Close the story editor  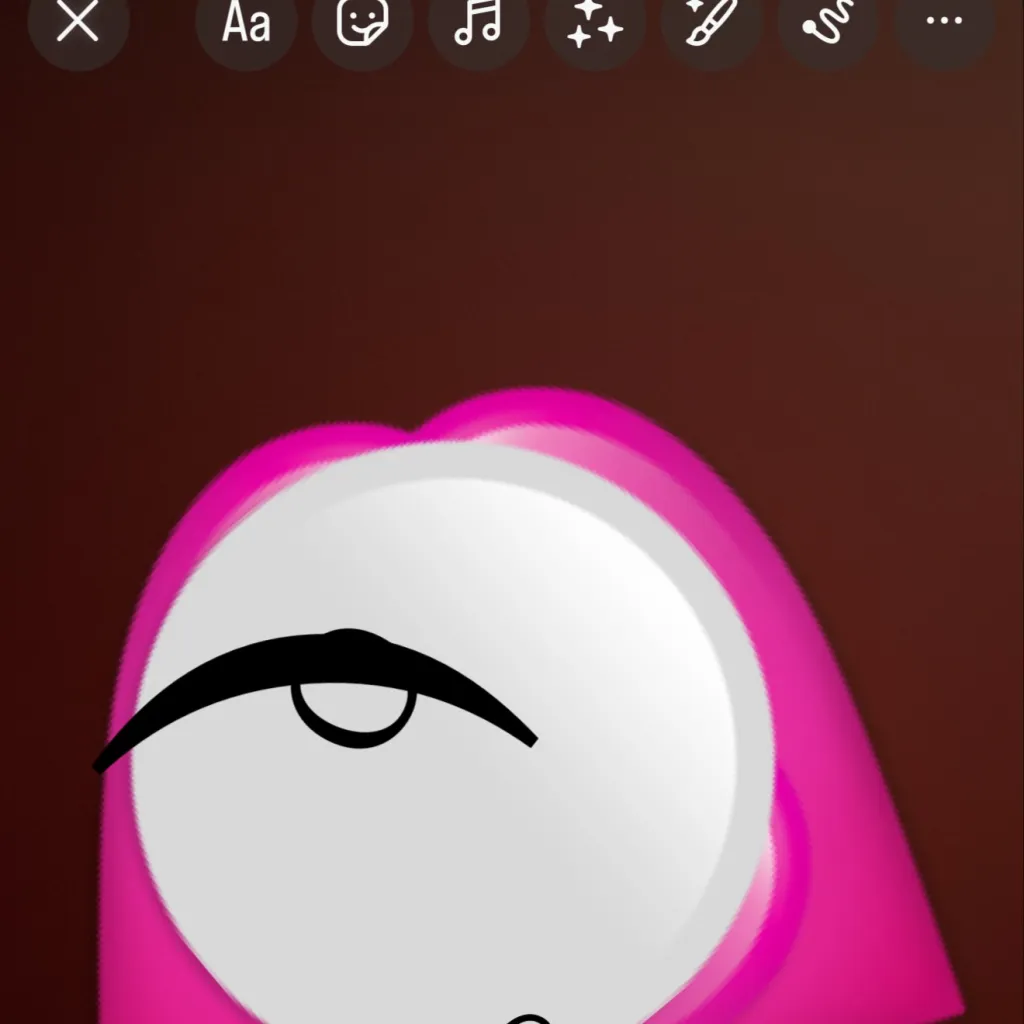[x=78, y=24]
